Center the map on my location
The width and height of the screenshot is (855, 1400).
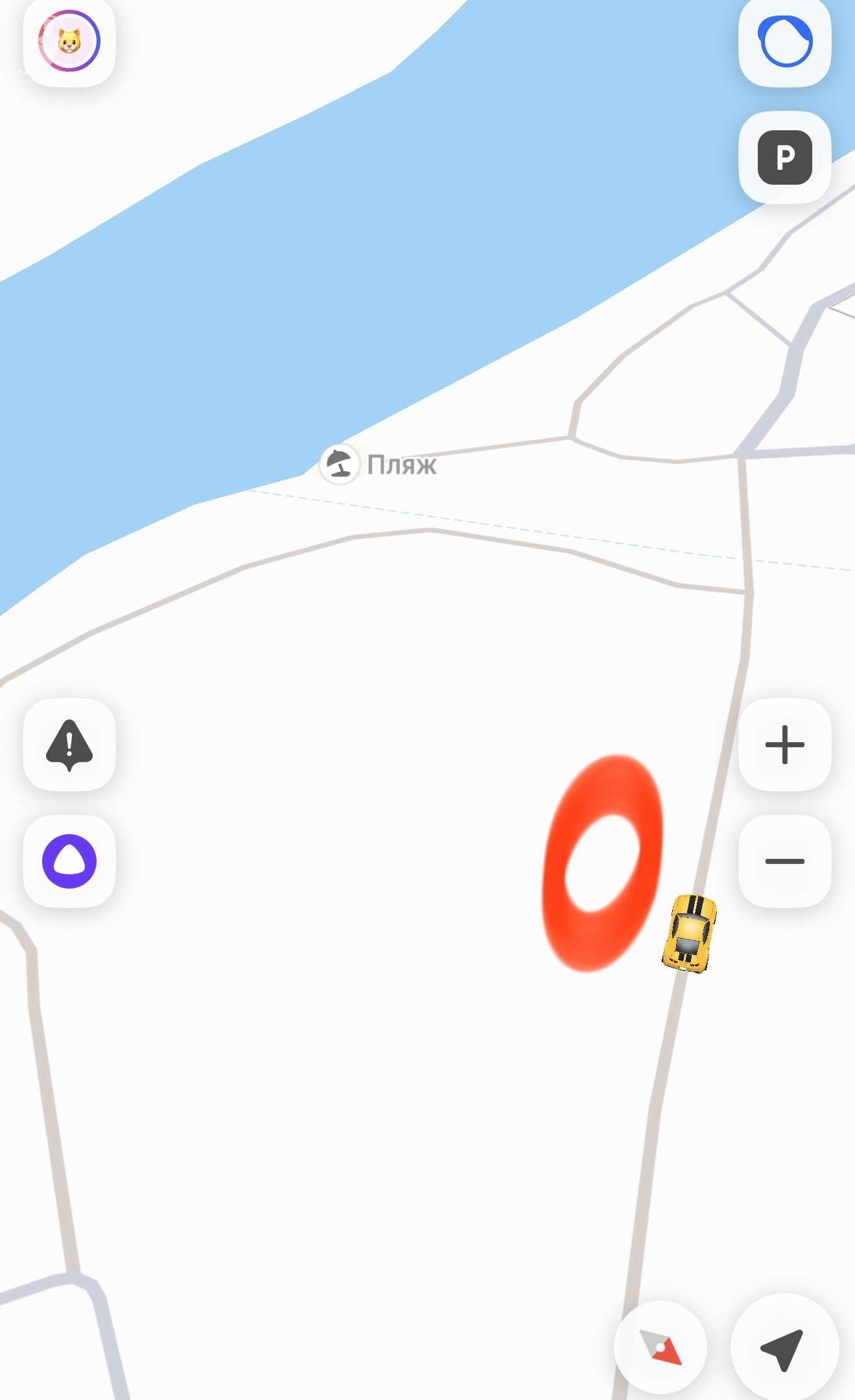click(x=783, y=1348)
